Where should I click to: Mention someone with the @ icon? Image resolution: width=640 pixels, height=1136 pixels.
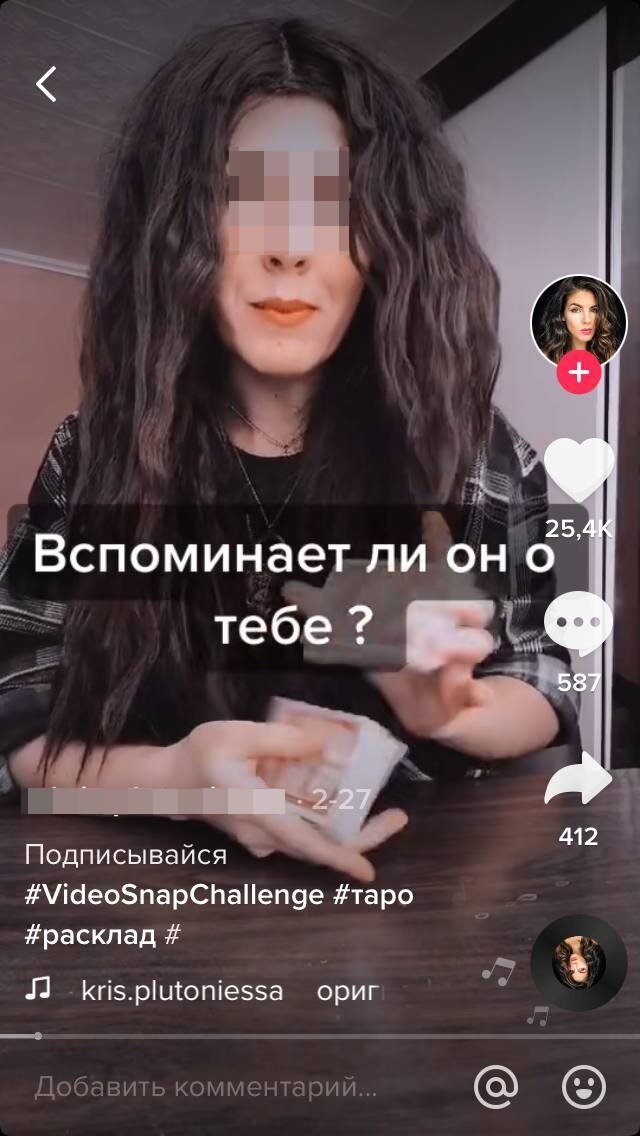pos(496,1086)
